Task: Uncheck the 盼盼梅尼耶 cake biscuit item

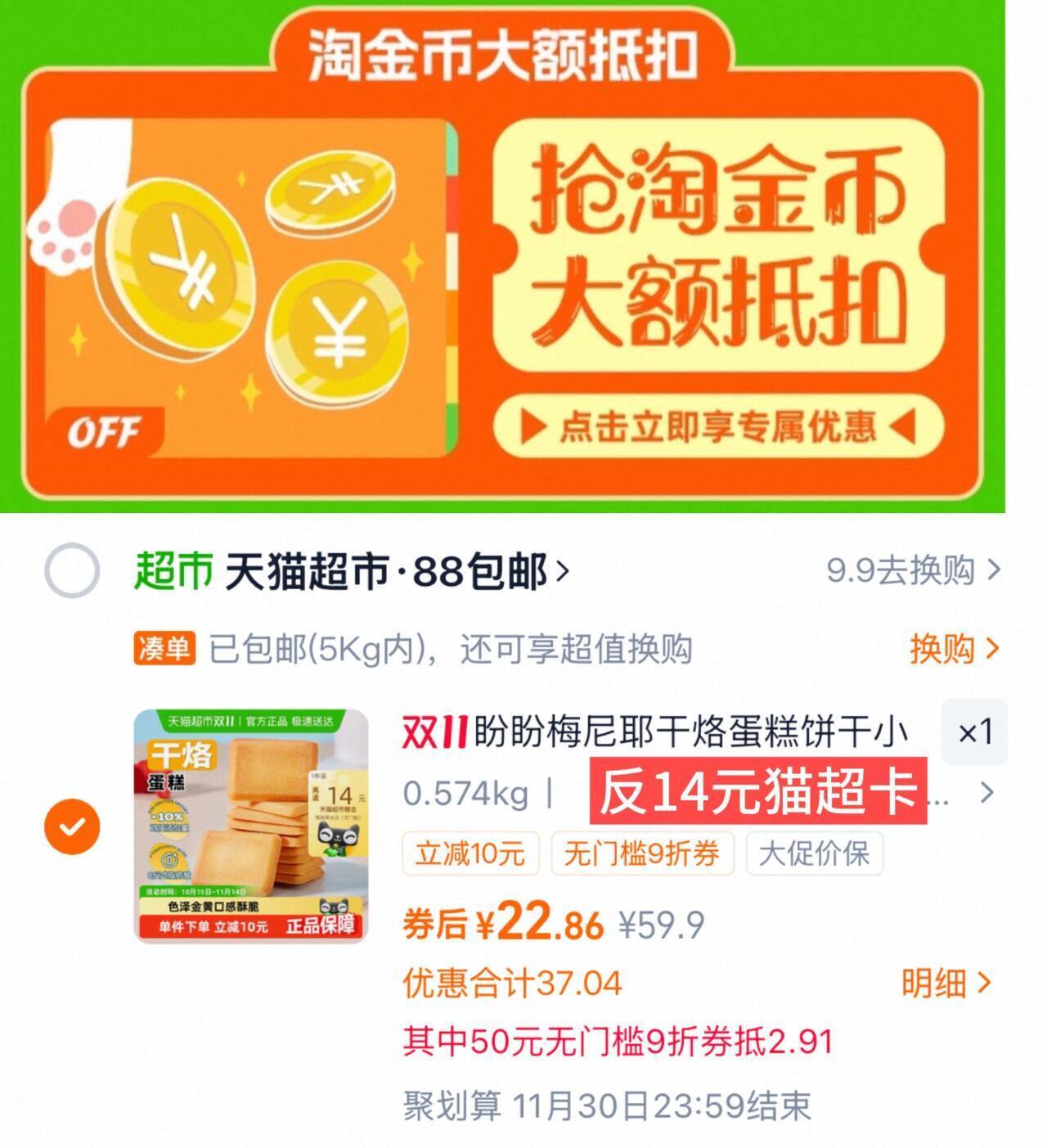Action: pyautogui.click(x=72, y=826)
